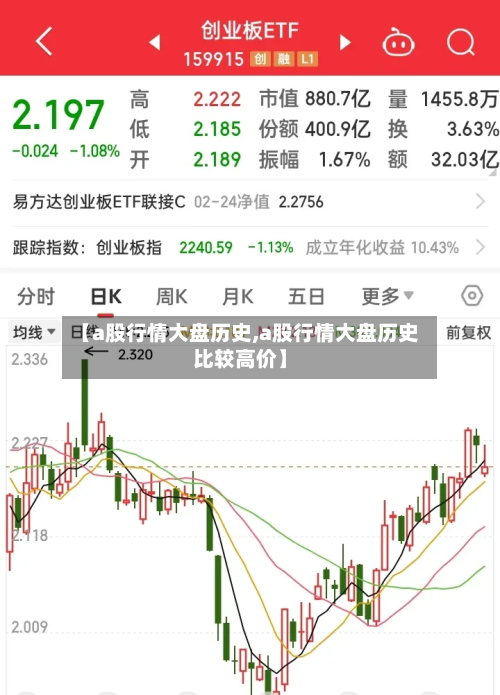
Task: Open chart settings hexagon icon
Action: click(x=472, y=296)
